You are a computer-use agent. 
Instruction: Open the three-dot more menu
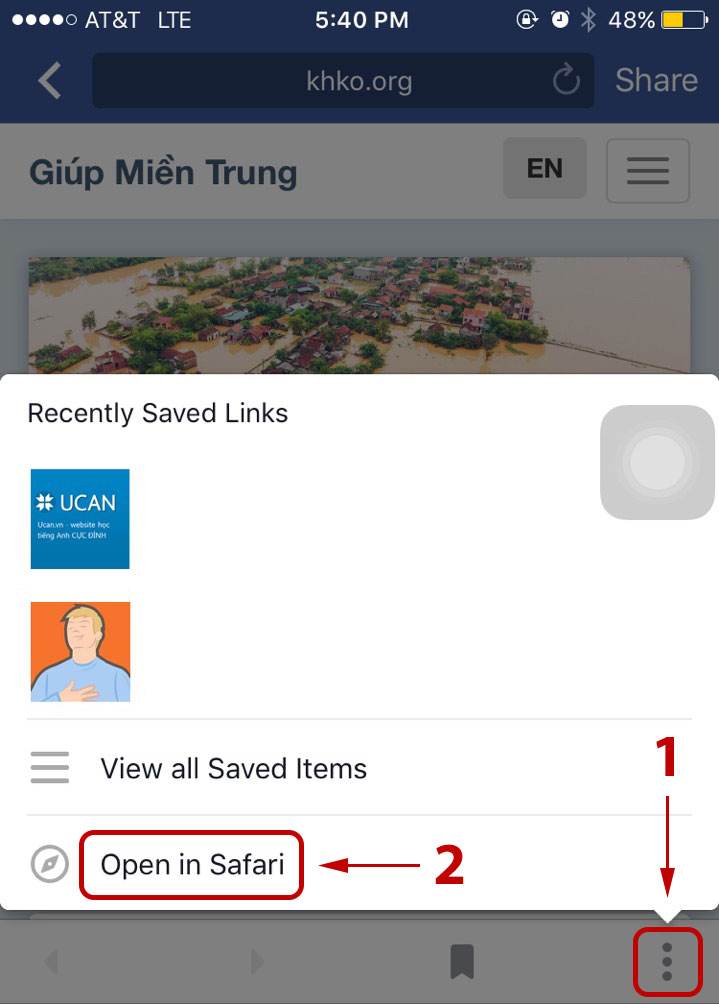point(667,961)
